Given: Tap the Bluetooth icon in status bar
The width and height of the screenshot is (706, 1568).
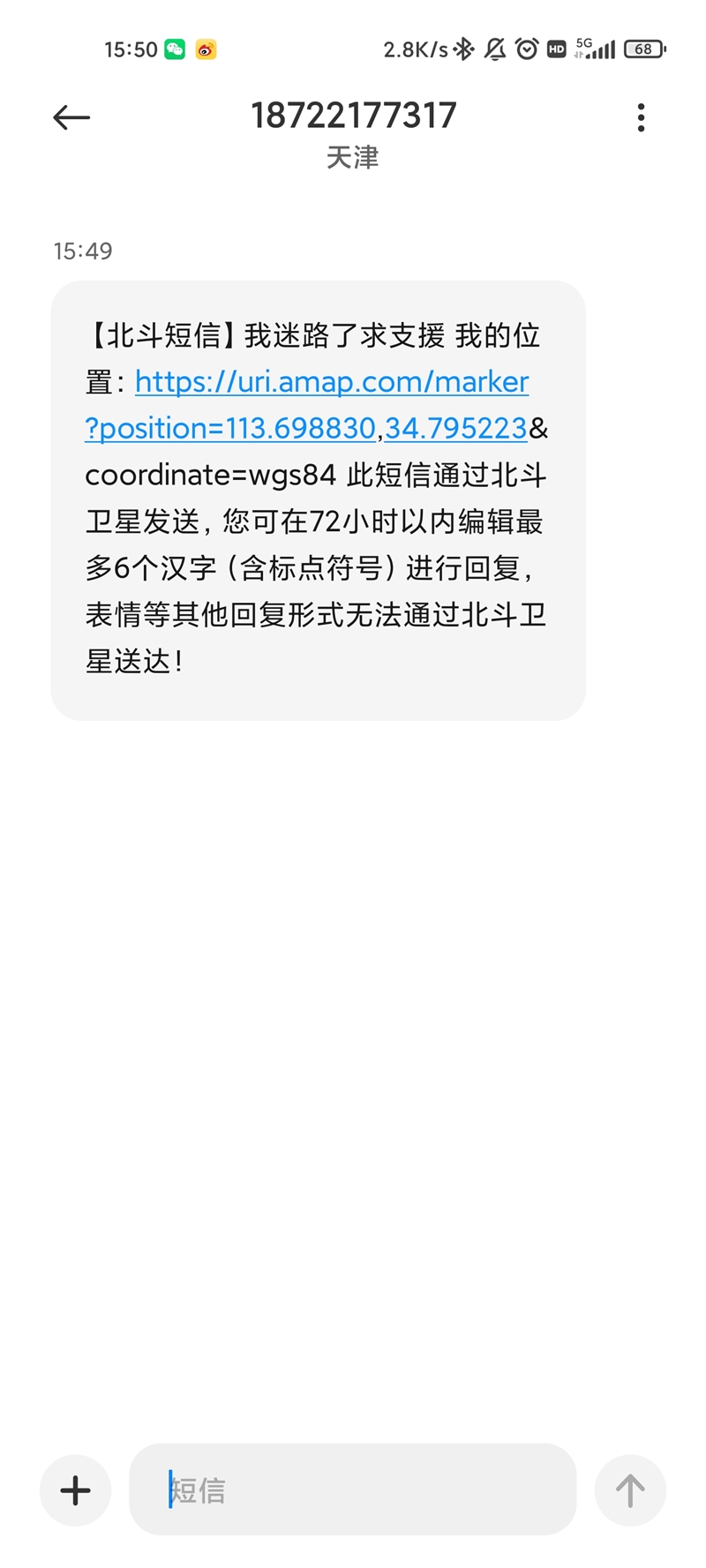Looking at the screenshot, I should pos(462,49).
